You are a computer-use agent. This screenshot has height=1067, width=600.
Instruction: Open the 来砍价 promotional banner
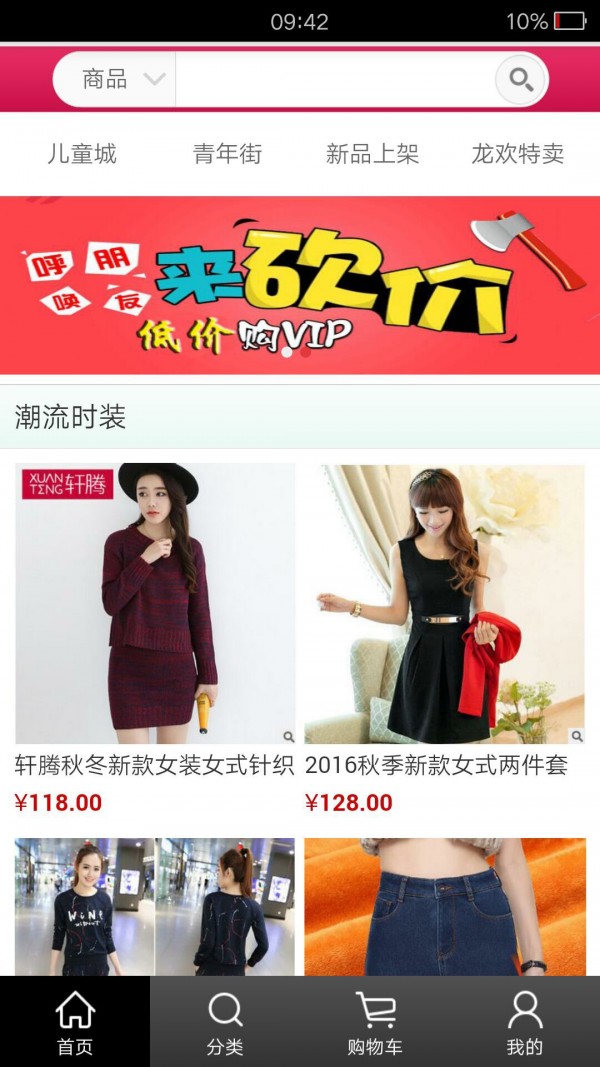pos(300,285)
